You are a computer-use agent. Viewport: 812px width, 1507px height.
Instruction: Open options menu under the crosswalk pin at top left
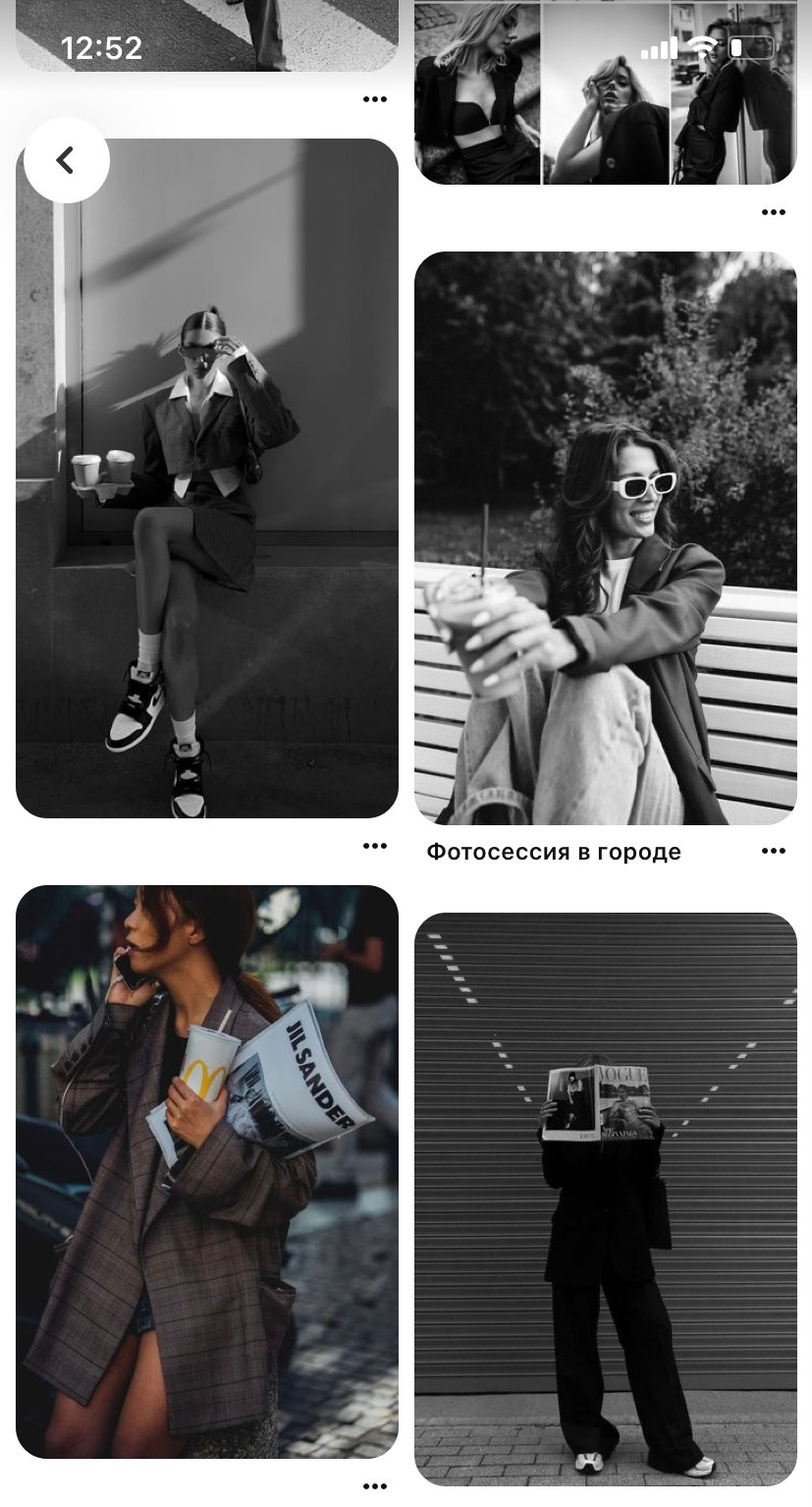pos(375,99)
